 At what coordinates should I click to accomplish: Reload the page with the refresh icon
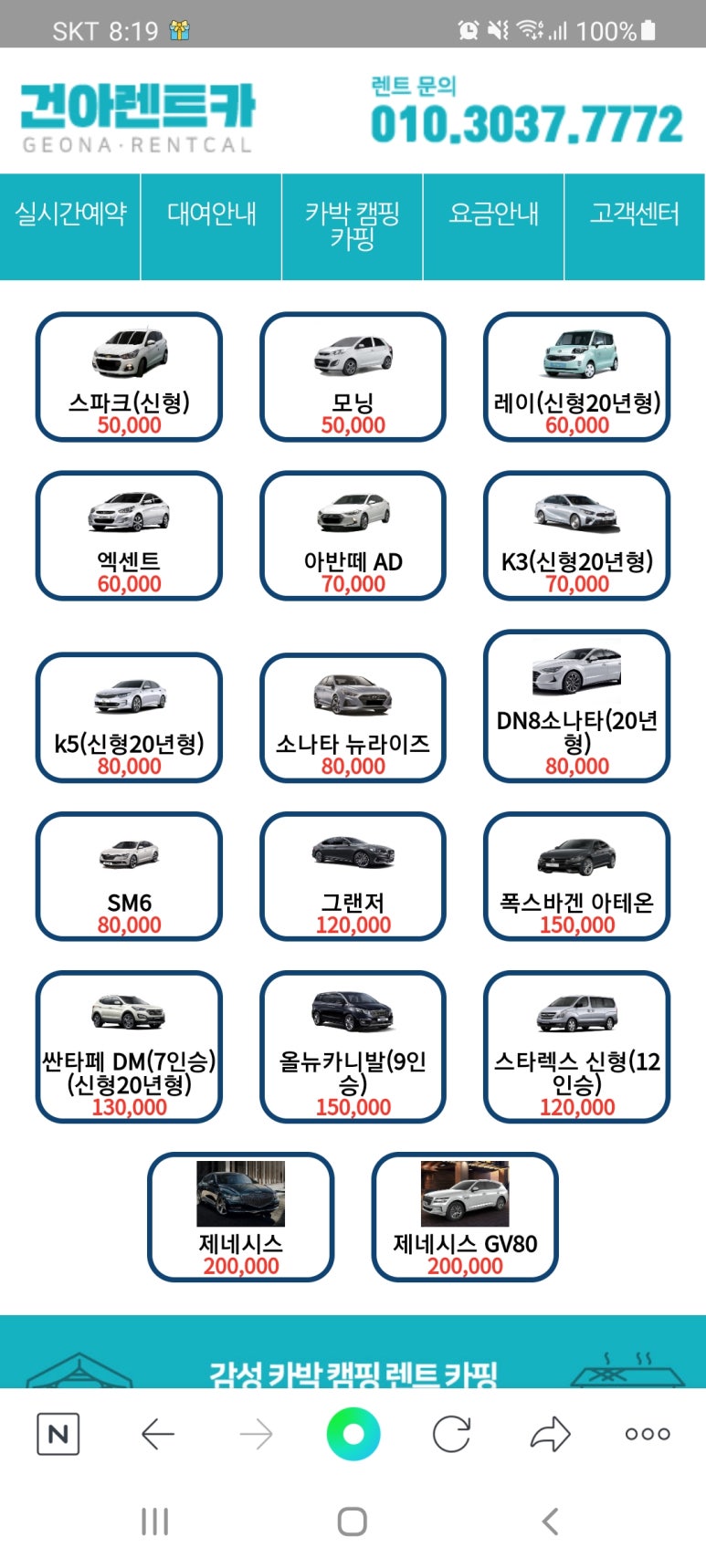tap(451, 1434)
